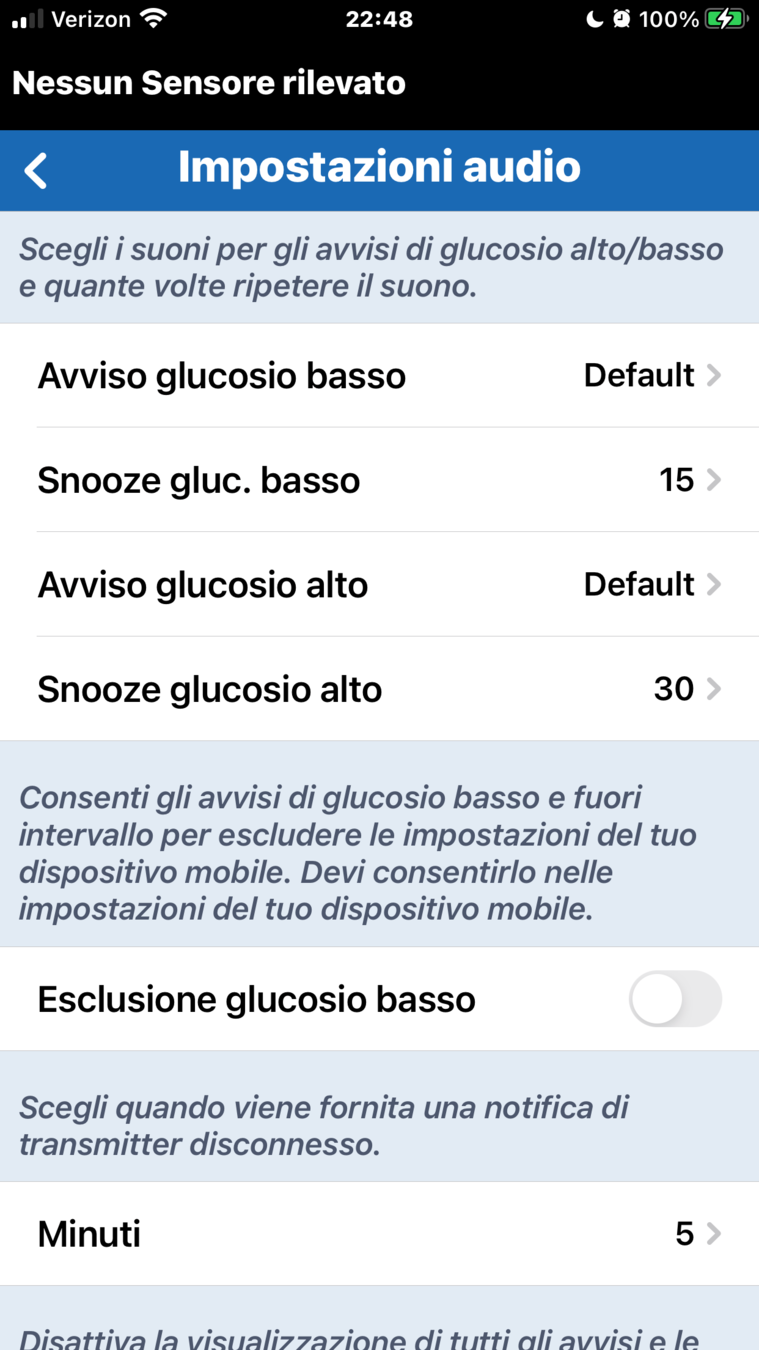Change Snooze glucosio alto value

pos(380,689)
